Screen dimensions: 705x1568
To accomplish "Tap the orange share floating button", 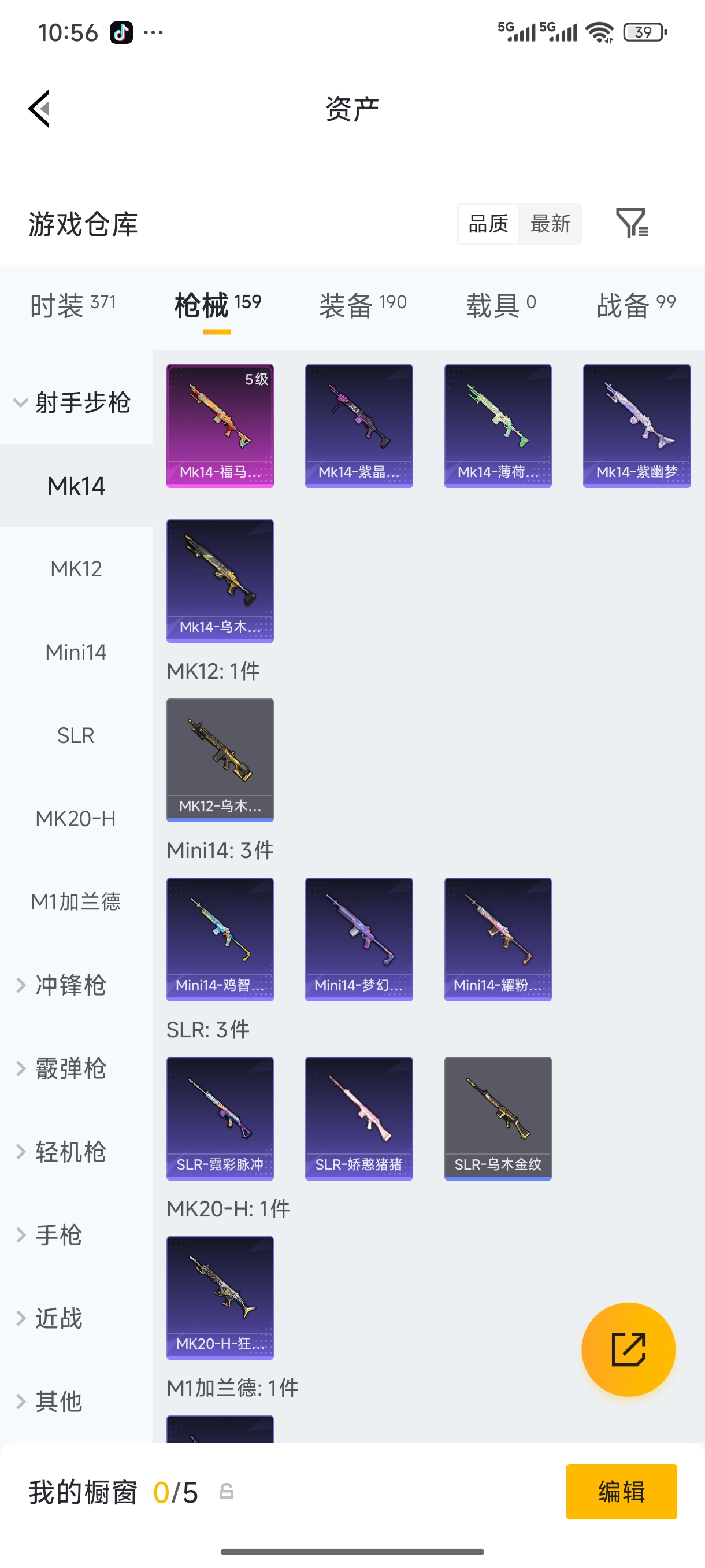I will pos(628,1349).
